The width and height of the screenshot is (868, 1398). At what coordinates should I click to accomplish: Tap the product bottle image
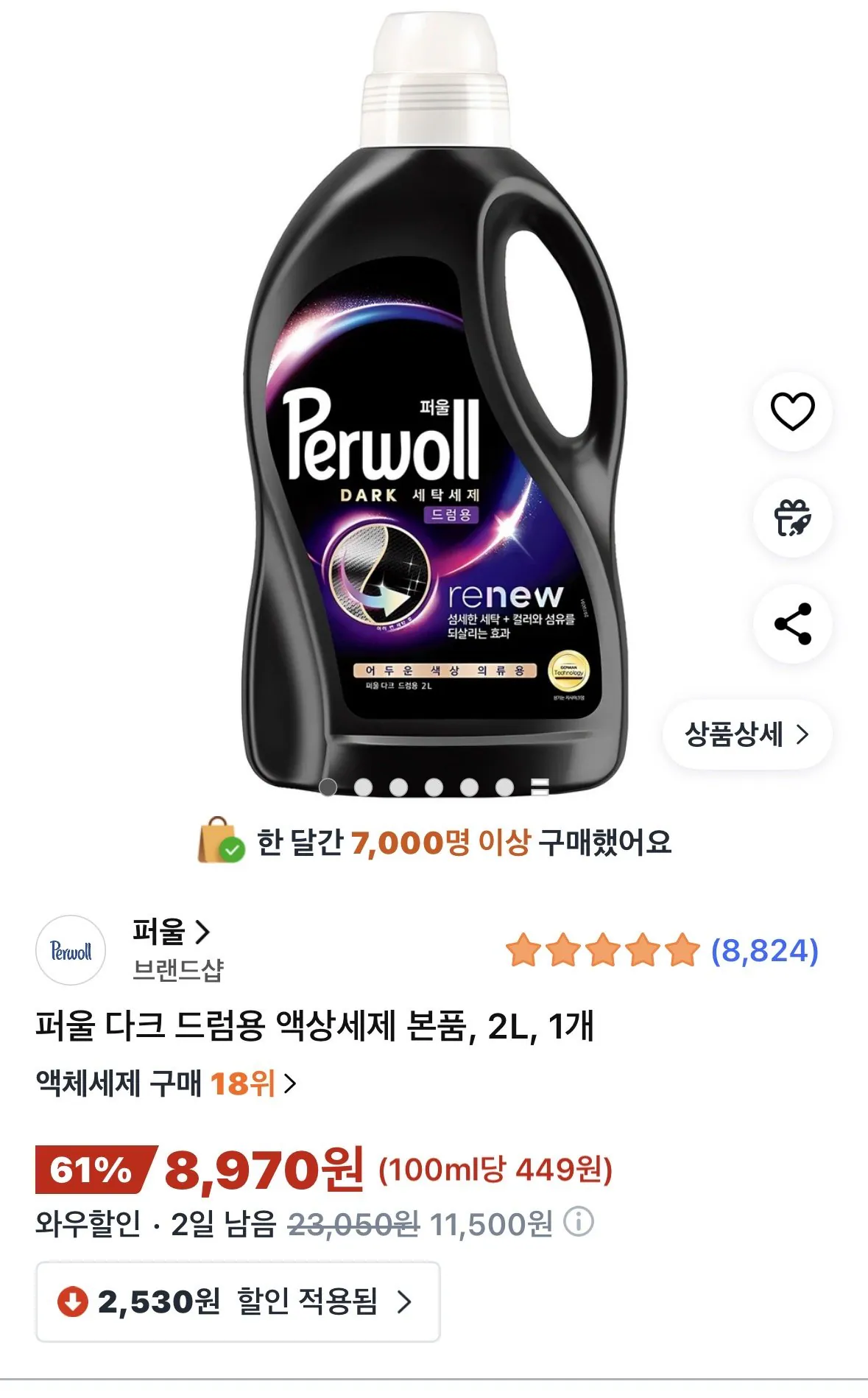tap(434, 405)
